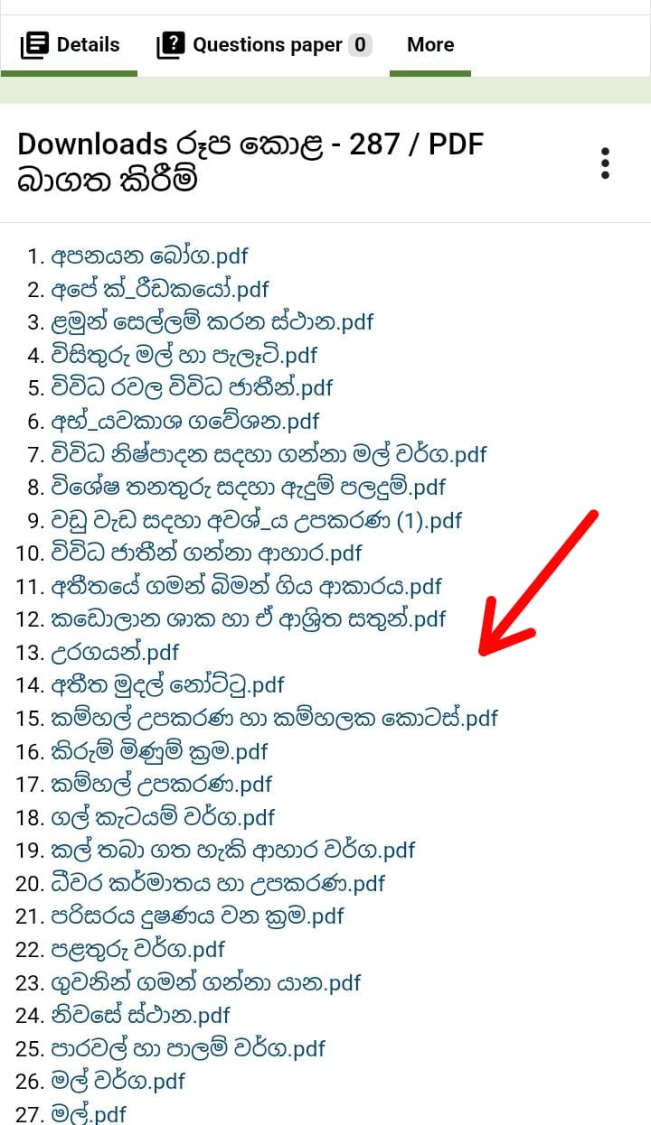Viewport: 651px width, 1125px height.
Task: Switch to the More tab
Action: pos(430,45)
